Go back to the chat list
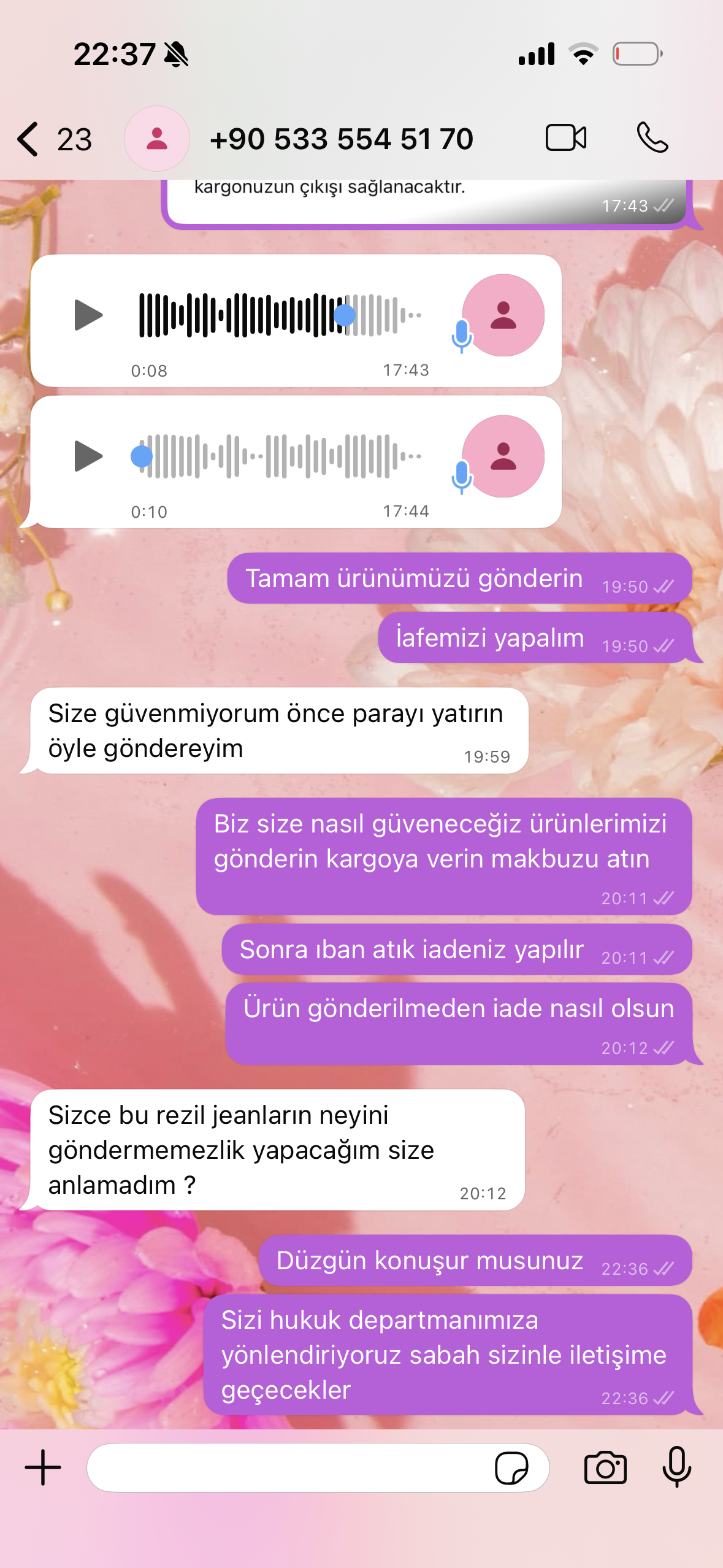 click(x=29, y=139)
